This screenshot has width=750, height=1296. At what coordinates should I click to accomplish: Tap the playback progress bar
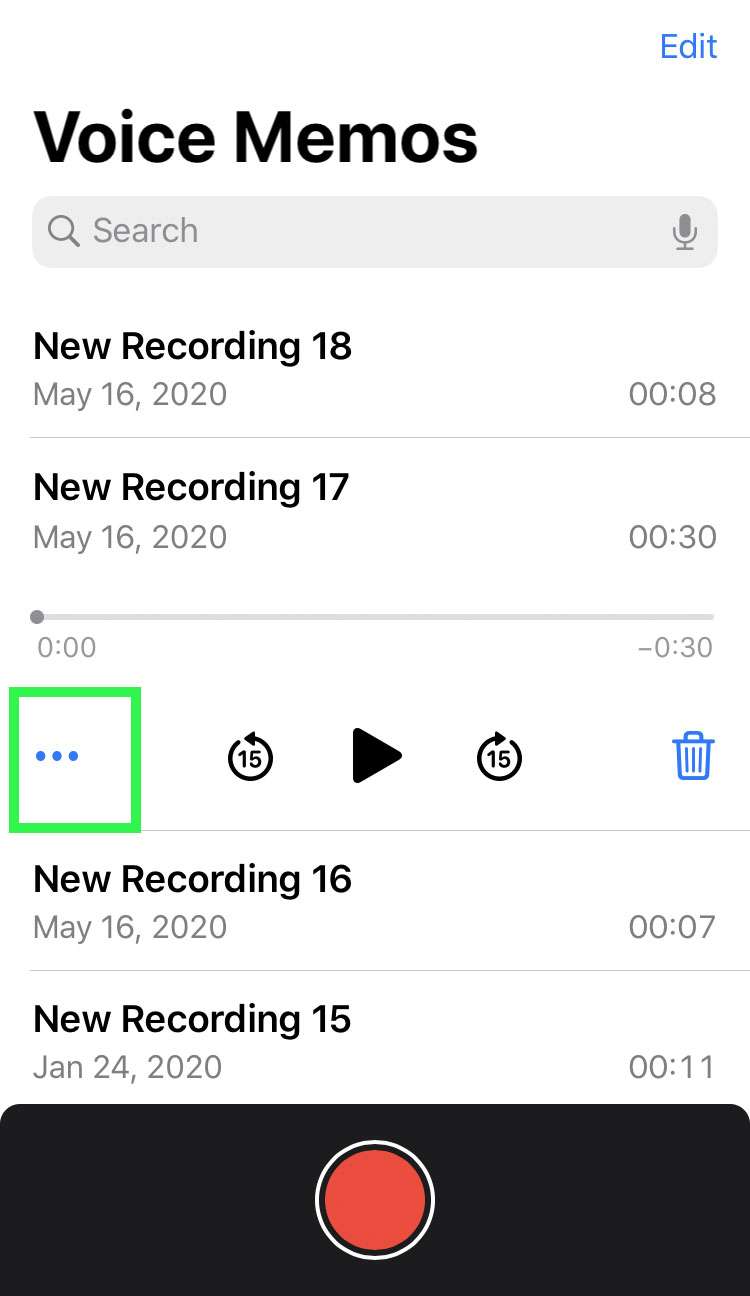(x=375, y=617)
